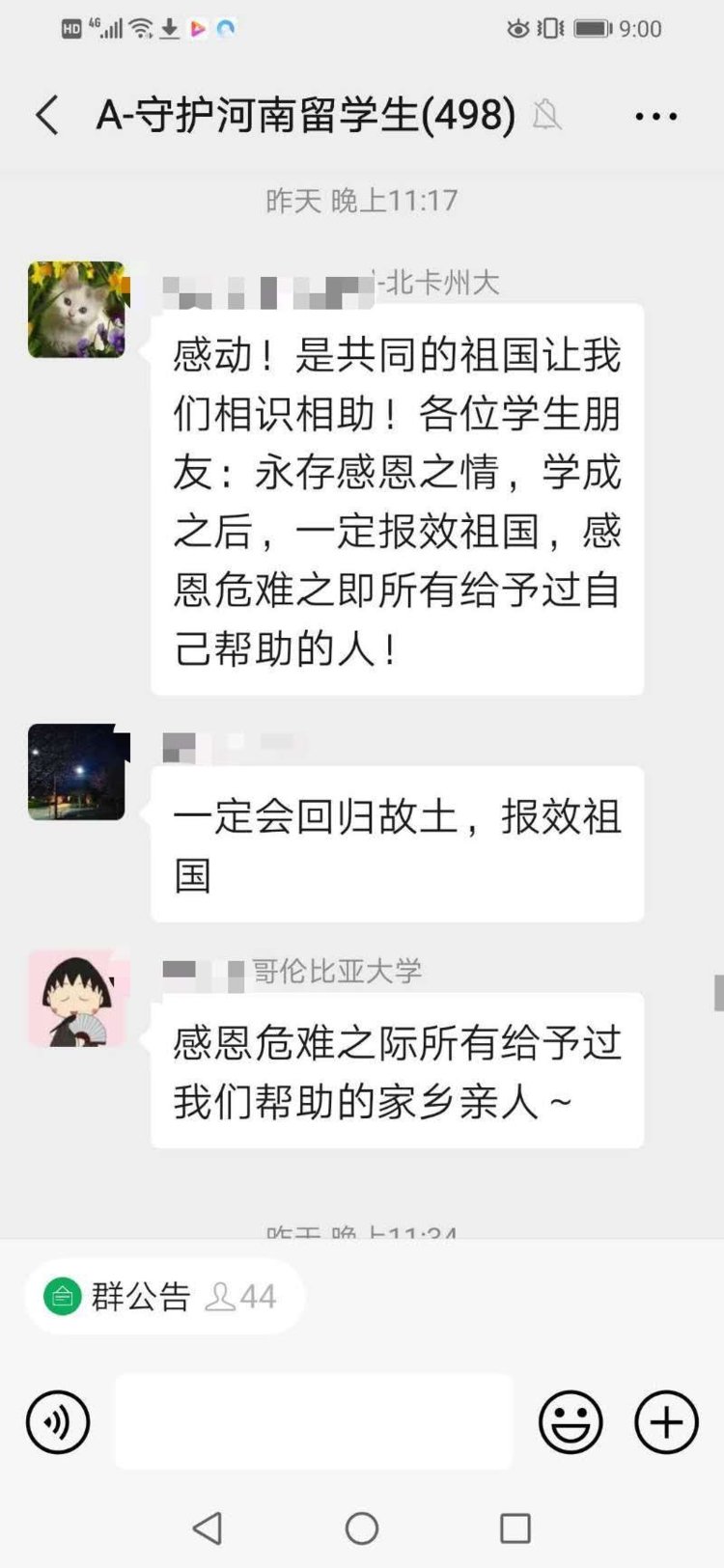Tap the message text field
Screen dimensions: 724x1568
313,1421
